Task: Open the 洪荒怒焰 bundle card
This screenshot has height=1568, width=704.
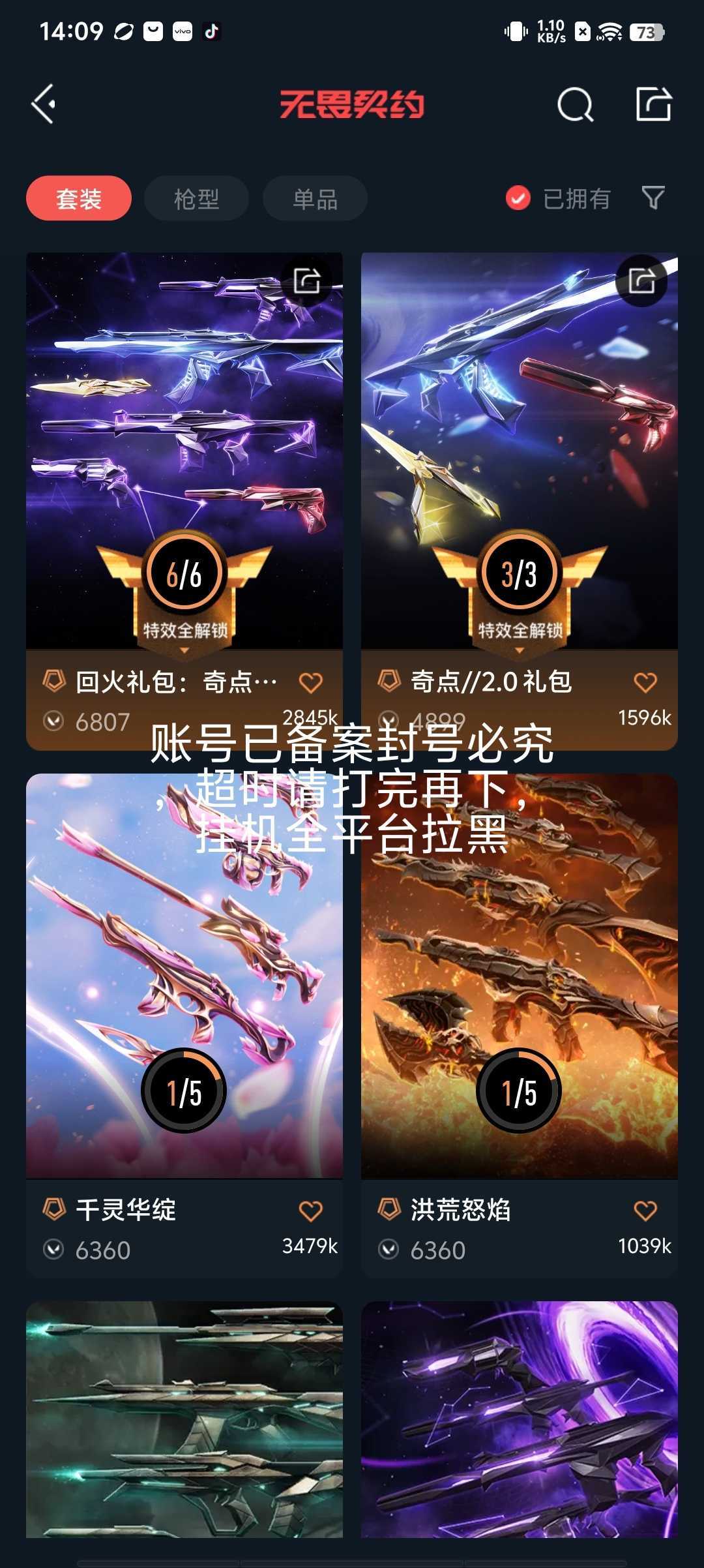Action: (x=520, y=1025)
